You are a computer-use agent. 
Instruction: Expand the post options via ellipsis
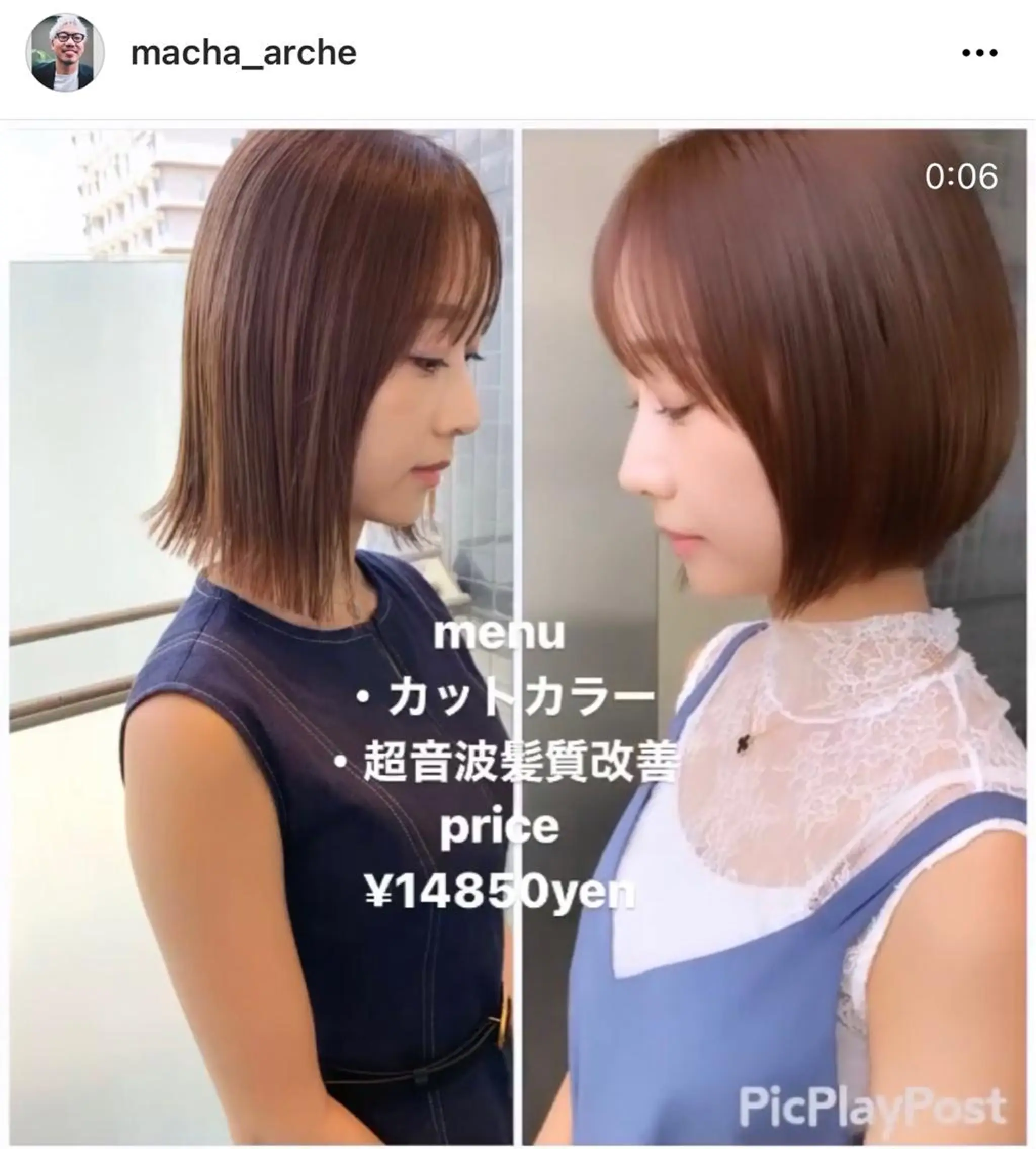[x=981, y=54]
